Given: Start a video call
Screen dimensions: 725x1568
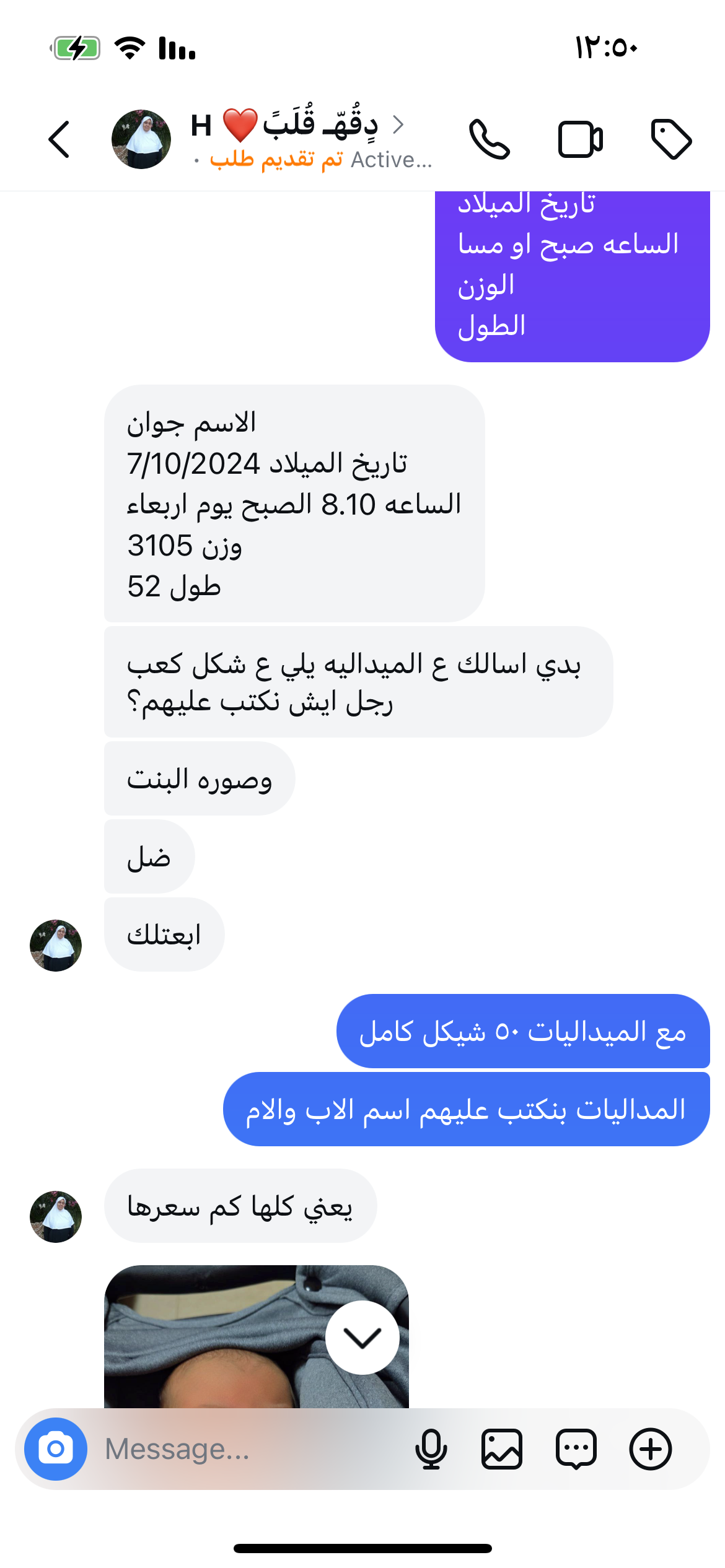Looking at the screenshot, I should click(x=580, y=139).
